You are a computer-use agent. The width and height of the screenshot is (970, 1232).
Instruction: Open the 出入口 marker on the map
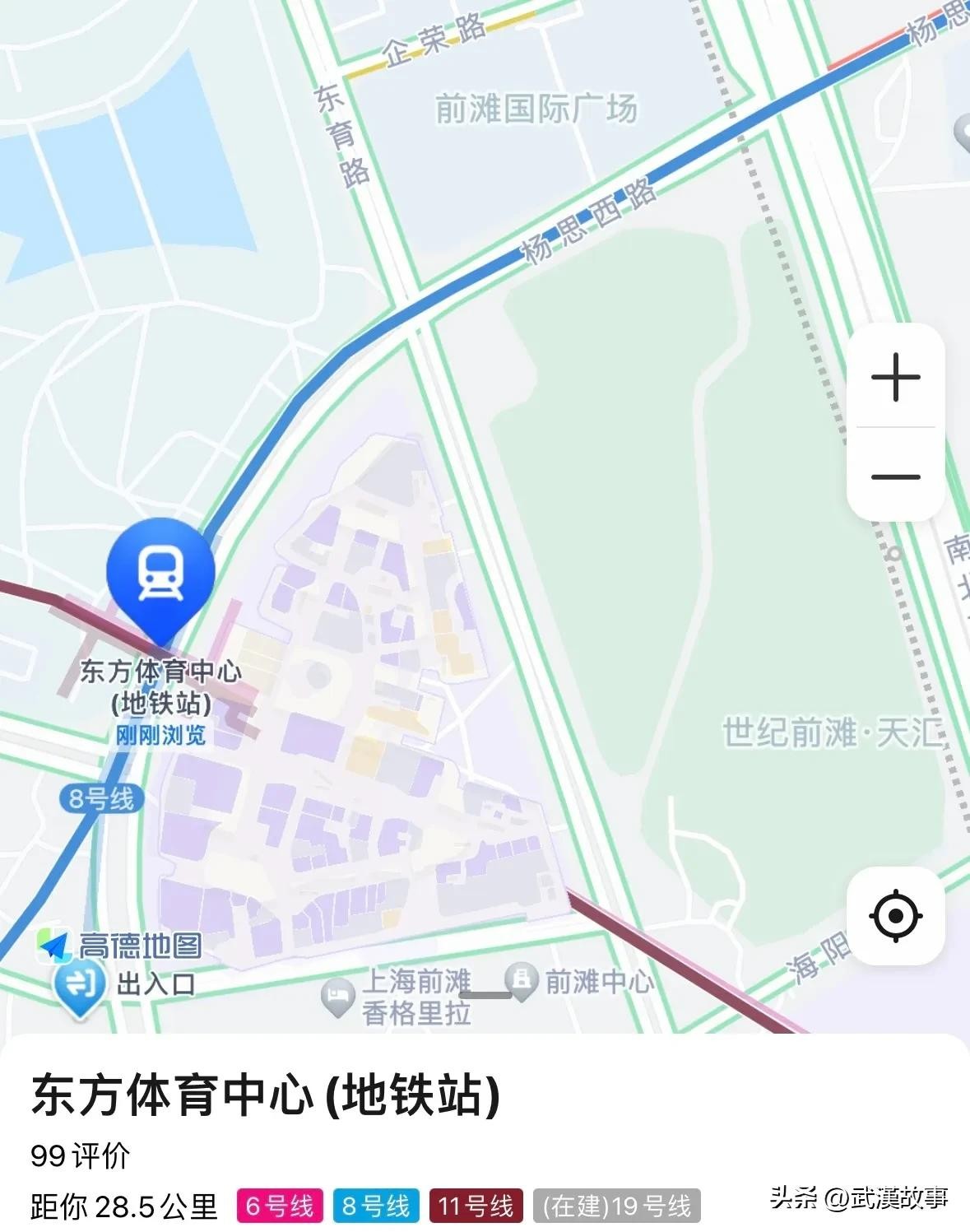click(x=81, y=985)
